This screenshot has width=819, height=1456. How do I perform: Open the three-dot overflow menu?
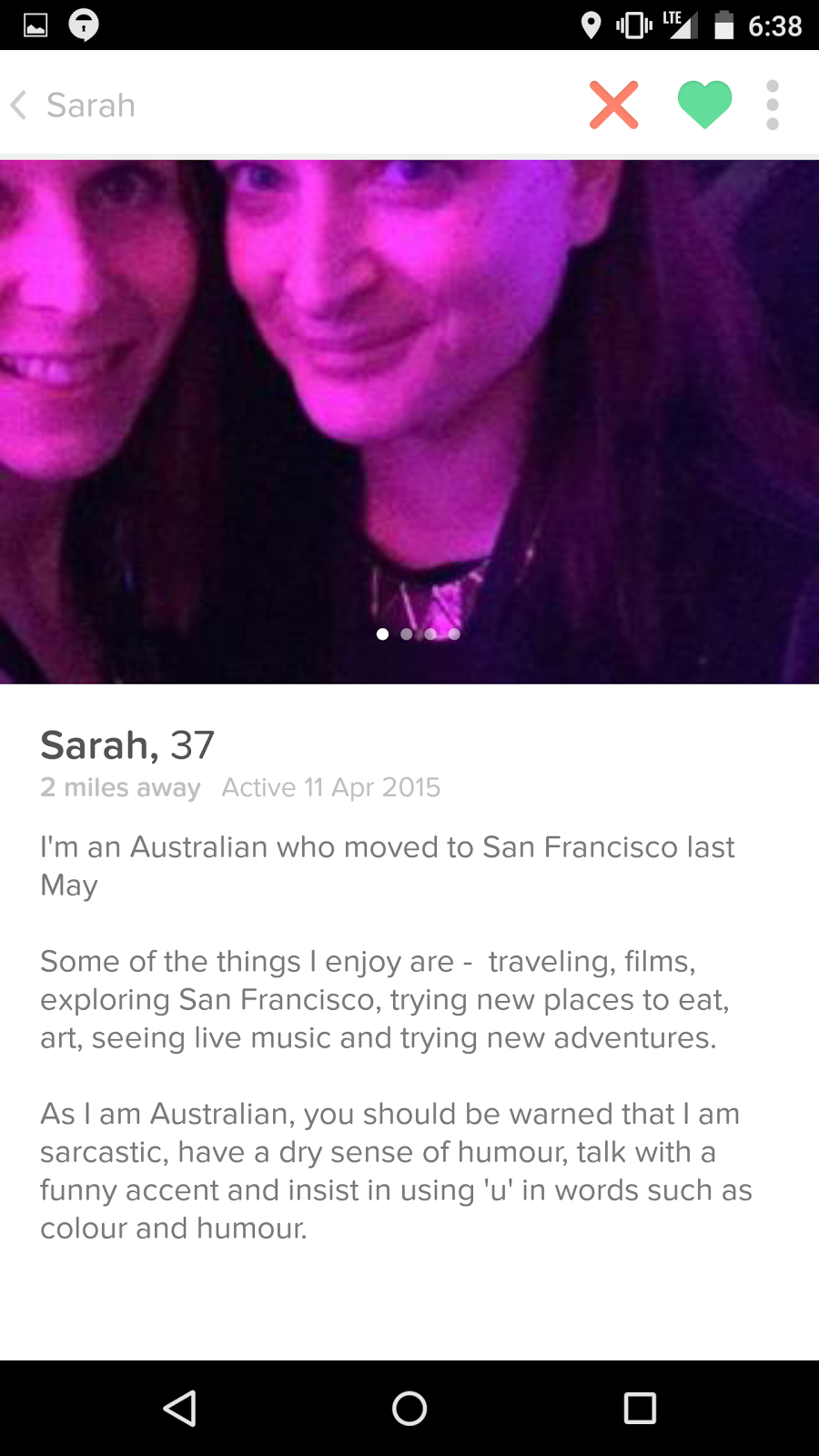click(x=773, y=105)
